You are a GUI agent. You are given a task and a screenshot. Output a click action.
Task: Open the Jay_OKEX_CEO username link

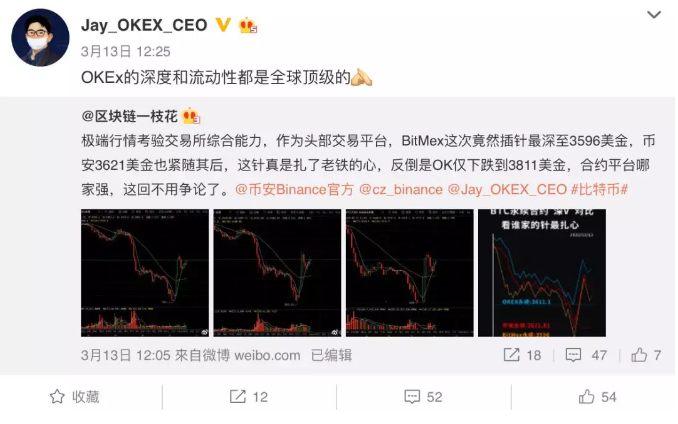click(144, 24)
